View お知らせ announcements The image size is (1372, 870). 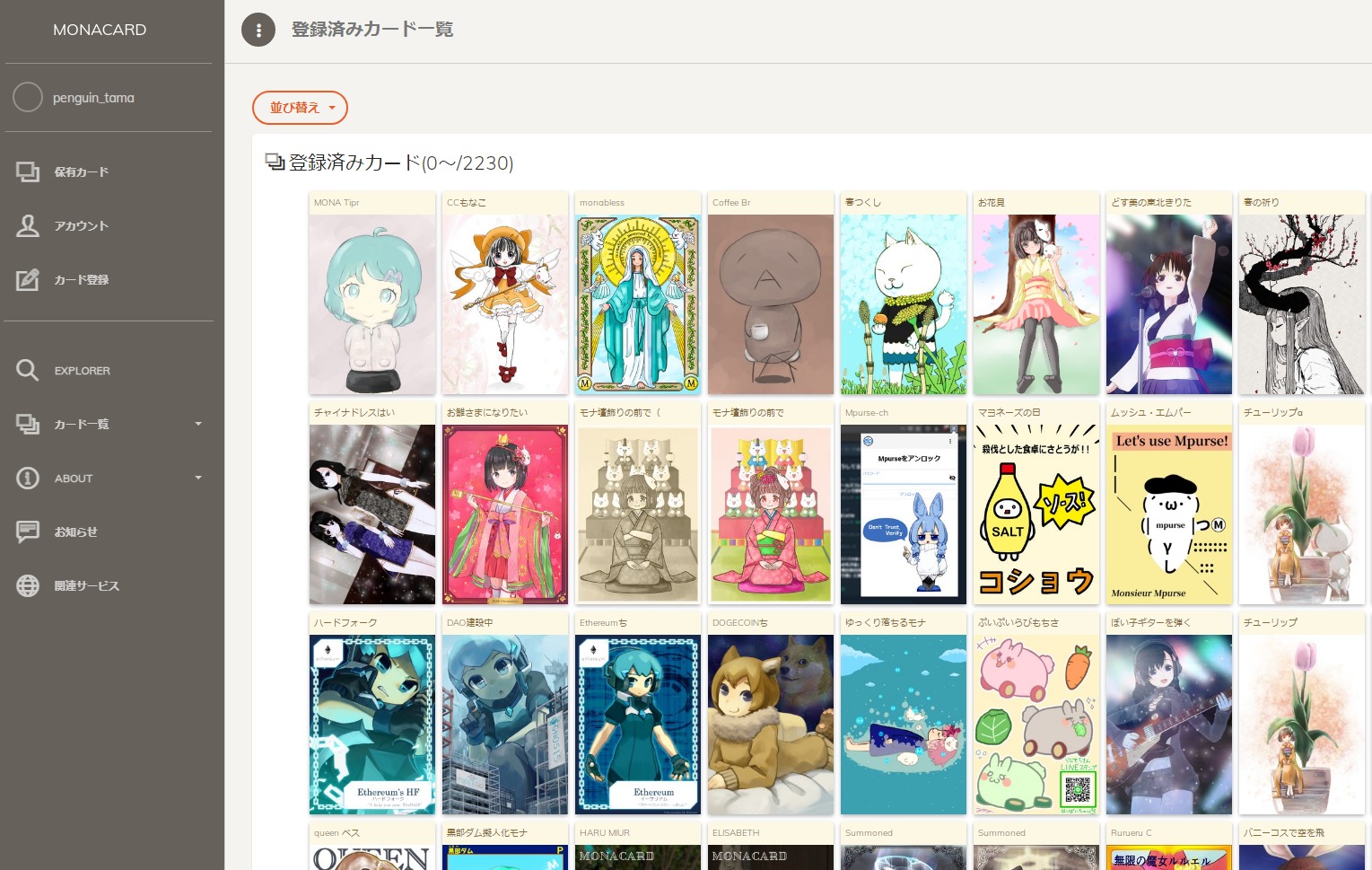[75, 532]
